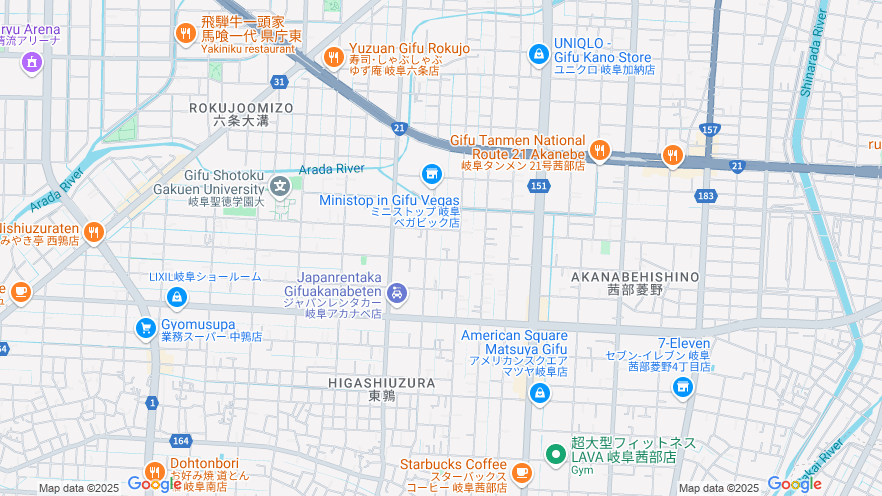Open the Japanrentaka Gifuakanabeten car rental pin
Image resolution: width=882 pixels, height=496 pixels.
click(x=398, y=293)
